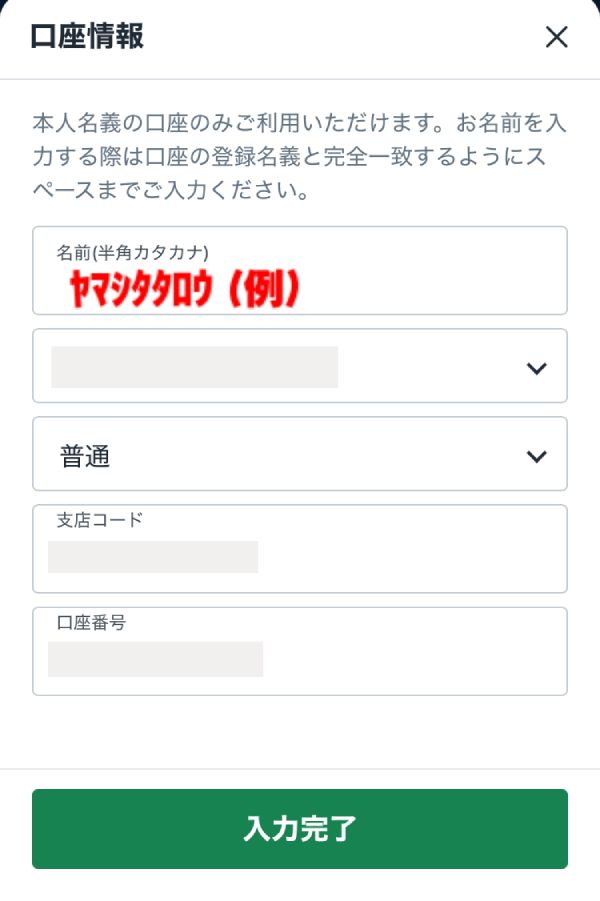Open the bank selection dropdown
600x901 pixels.
pos(300,366)
